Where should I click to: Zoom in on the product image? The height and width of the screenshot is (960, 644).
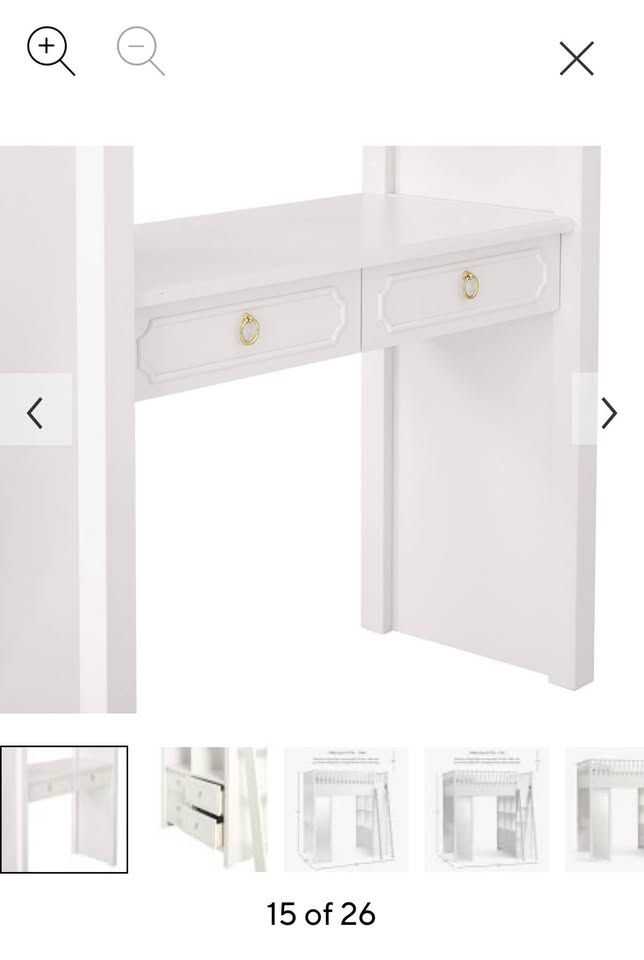(x=50, y=51)
